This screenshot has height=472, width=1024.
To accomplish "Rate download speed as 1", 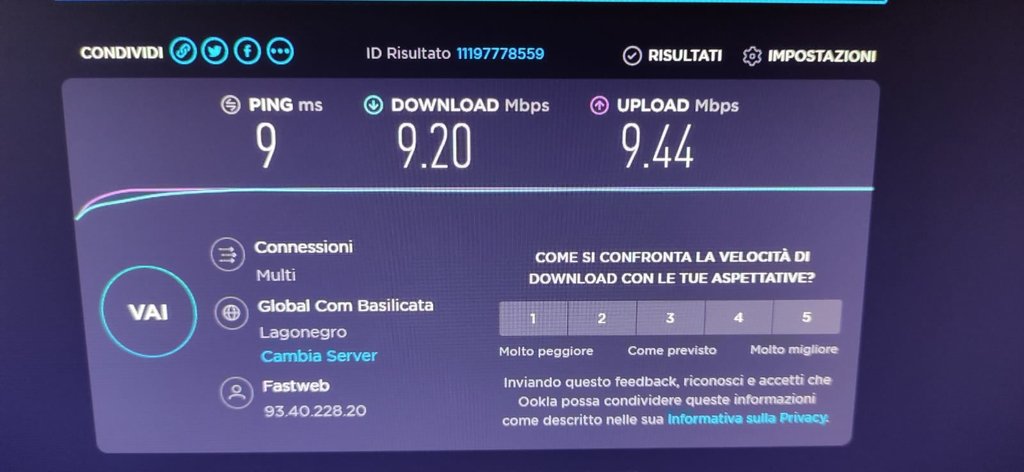I will pos(533,318).
